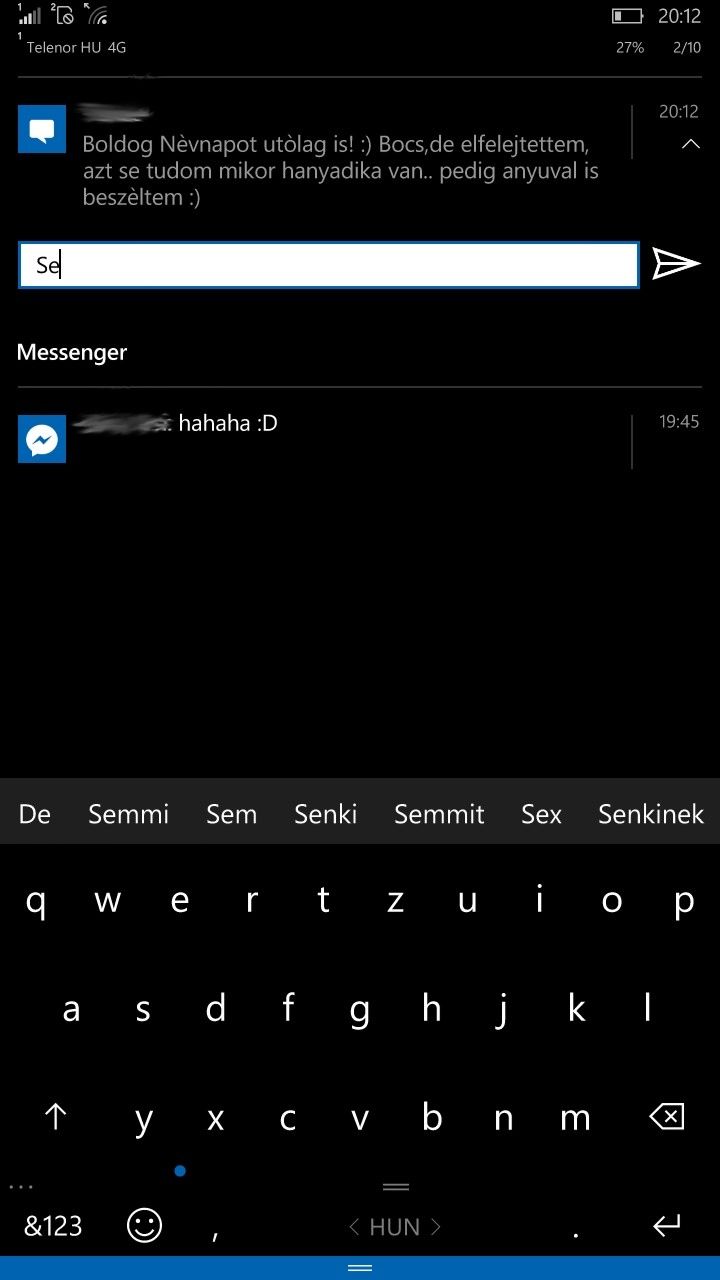Viewport: 720px width, 1280px height.
Task: Switch to the &123 symbols keyboard
Action: click(x=53, y=1225)
